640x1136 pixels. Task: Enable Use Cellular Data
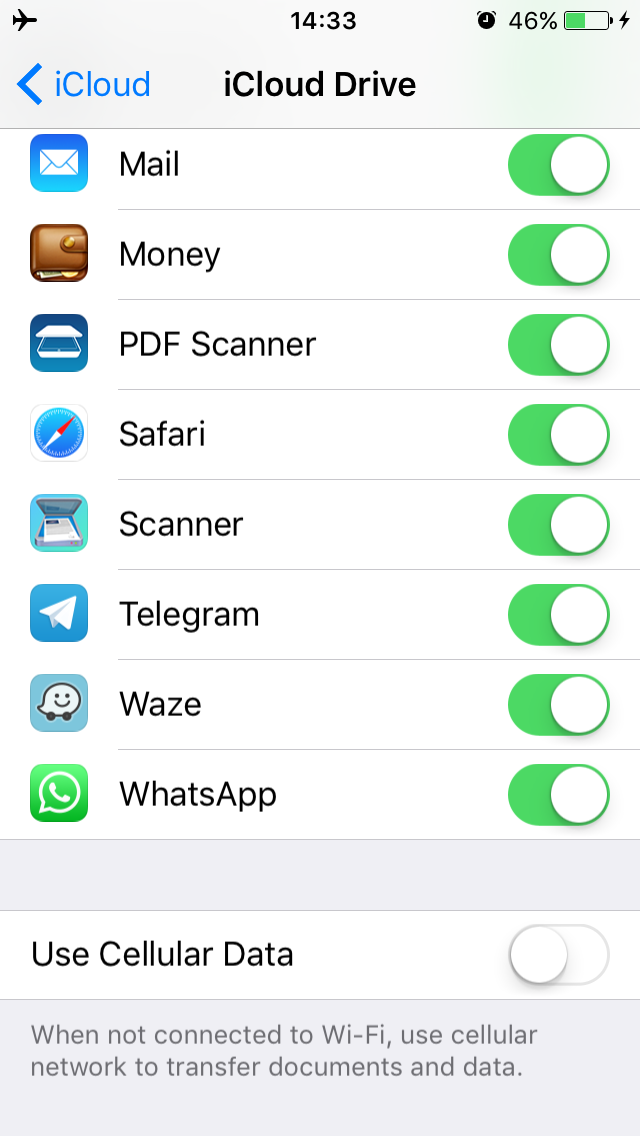tap(558, 955)
